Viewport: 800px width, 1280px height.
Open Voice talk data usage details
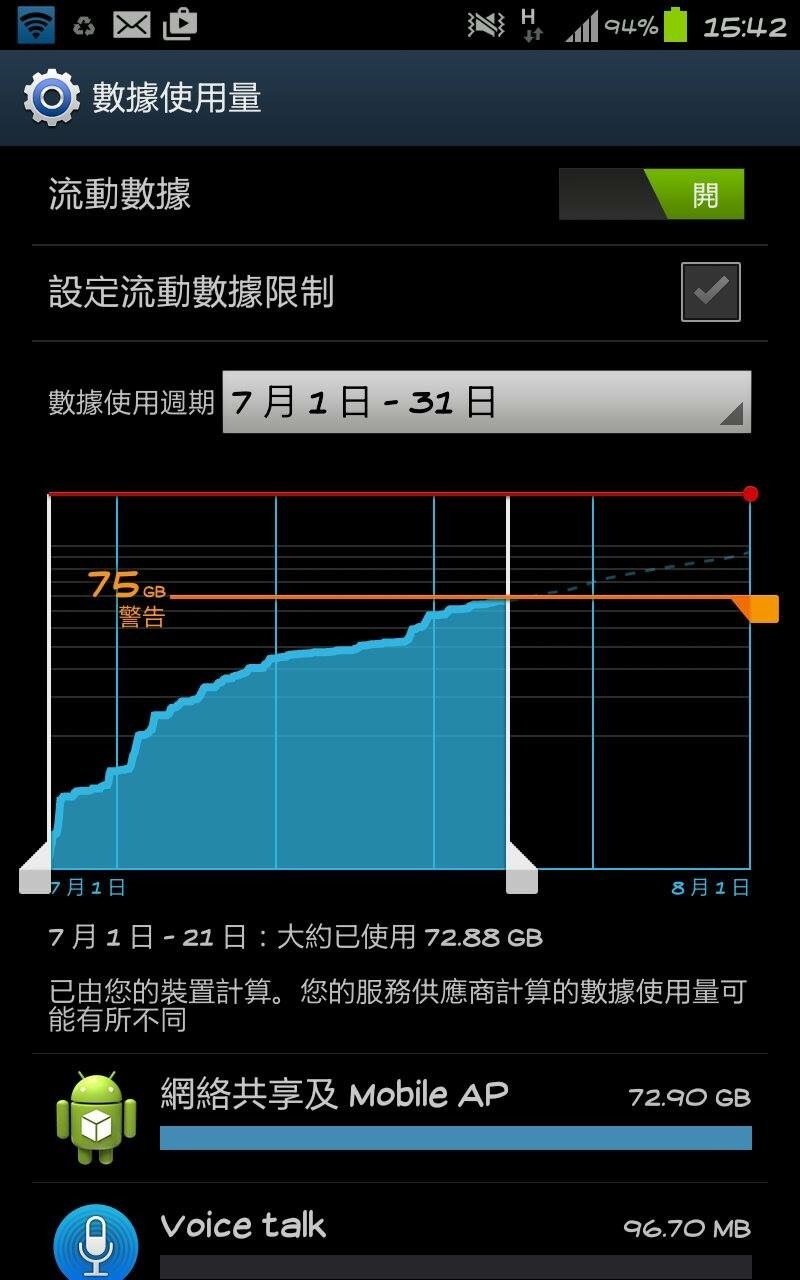coord(400,1236)
